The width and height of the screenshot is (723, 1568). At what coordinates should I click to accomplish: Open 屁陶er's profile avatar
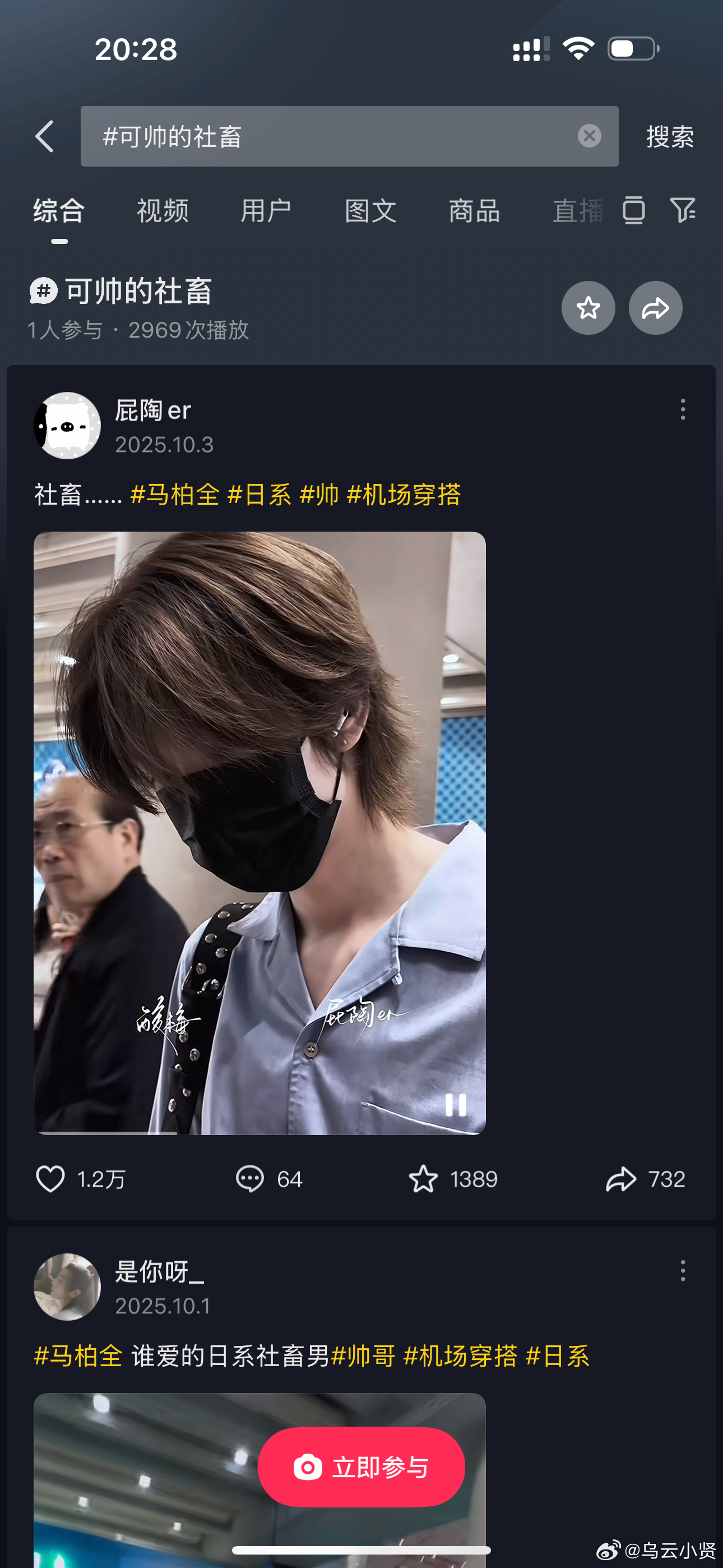click(x=68, y=426)
